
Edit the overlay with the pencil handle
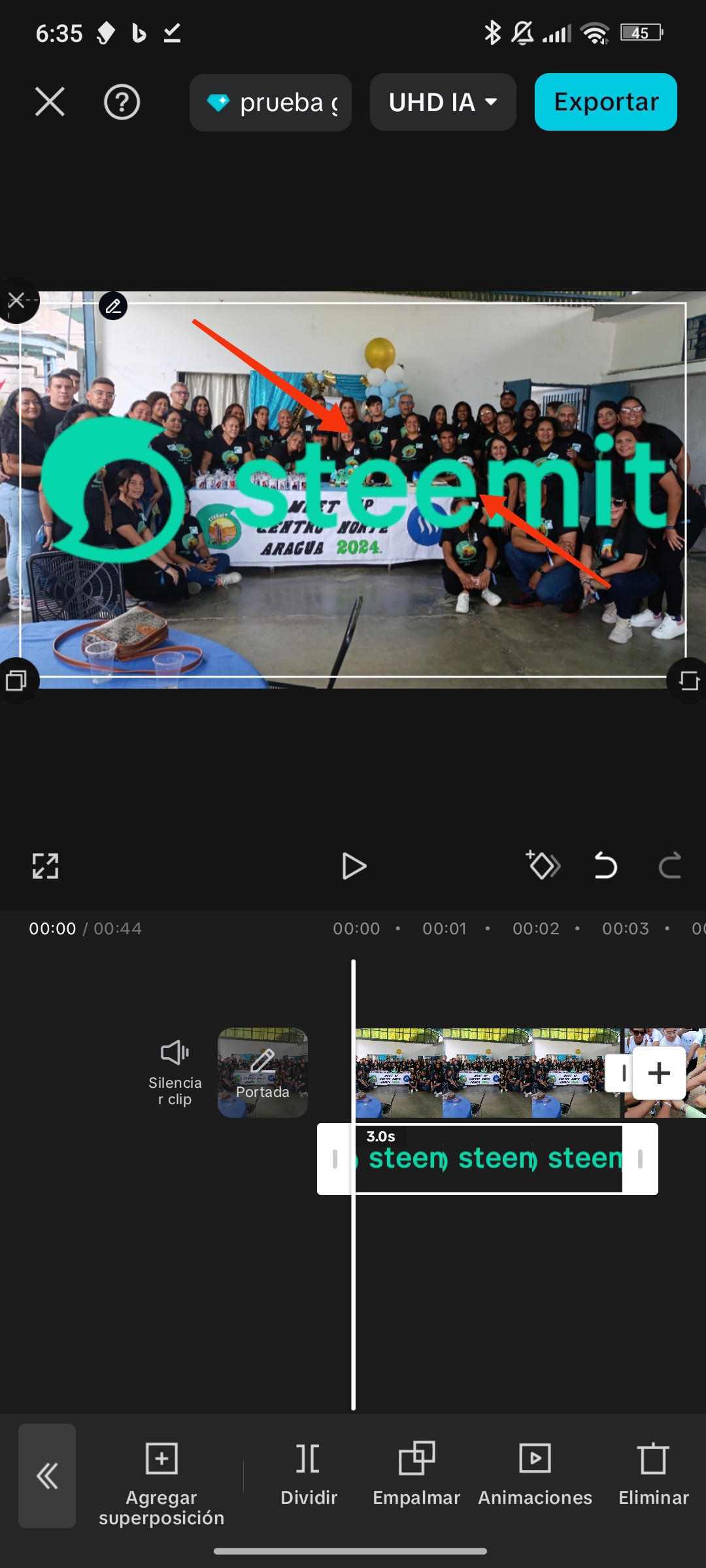pyautogui.click(x=113, y=306)
